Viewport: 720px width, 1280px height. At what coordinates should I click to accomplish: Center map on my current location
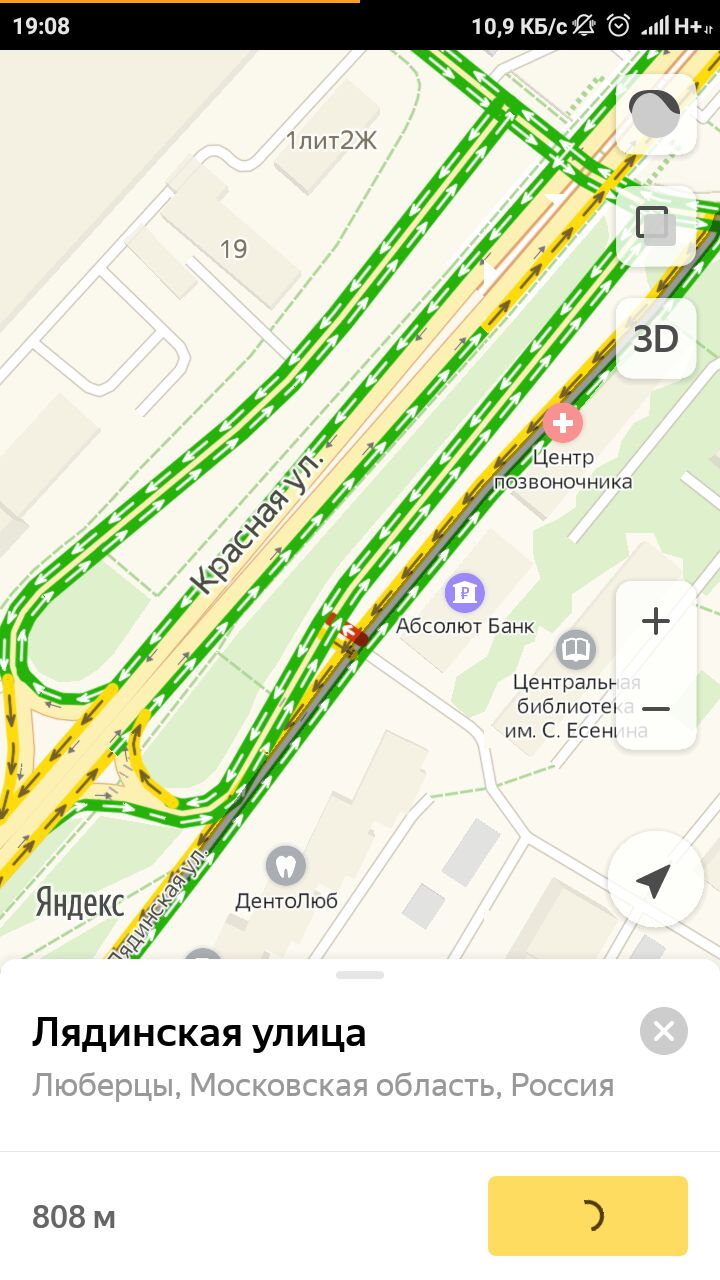[x=653, y=880]
